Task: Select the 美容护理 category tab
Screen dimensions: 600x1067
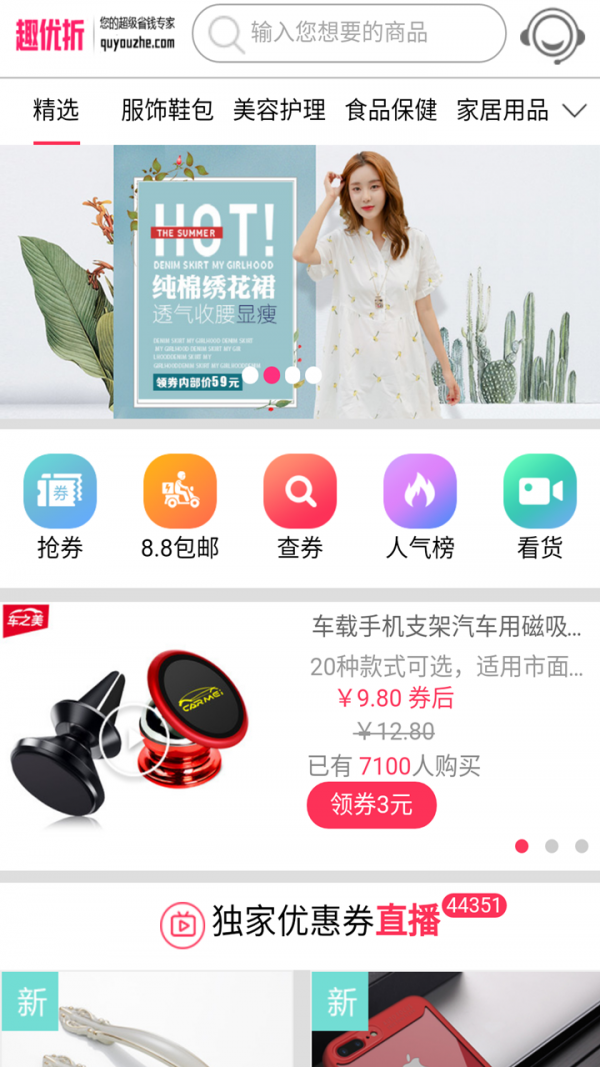Action: click(279, 110)
